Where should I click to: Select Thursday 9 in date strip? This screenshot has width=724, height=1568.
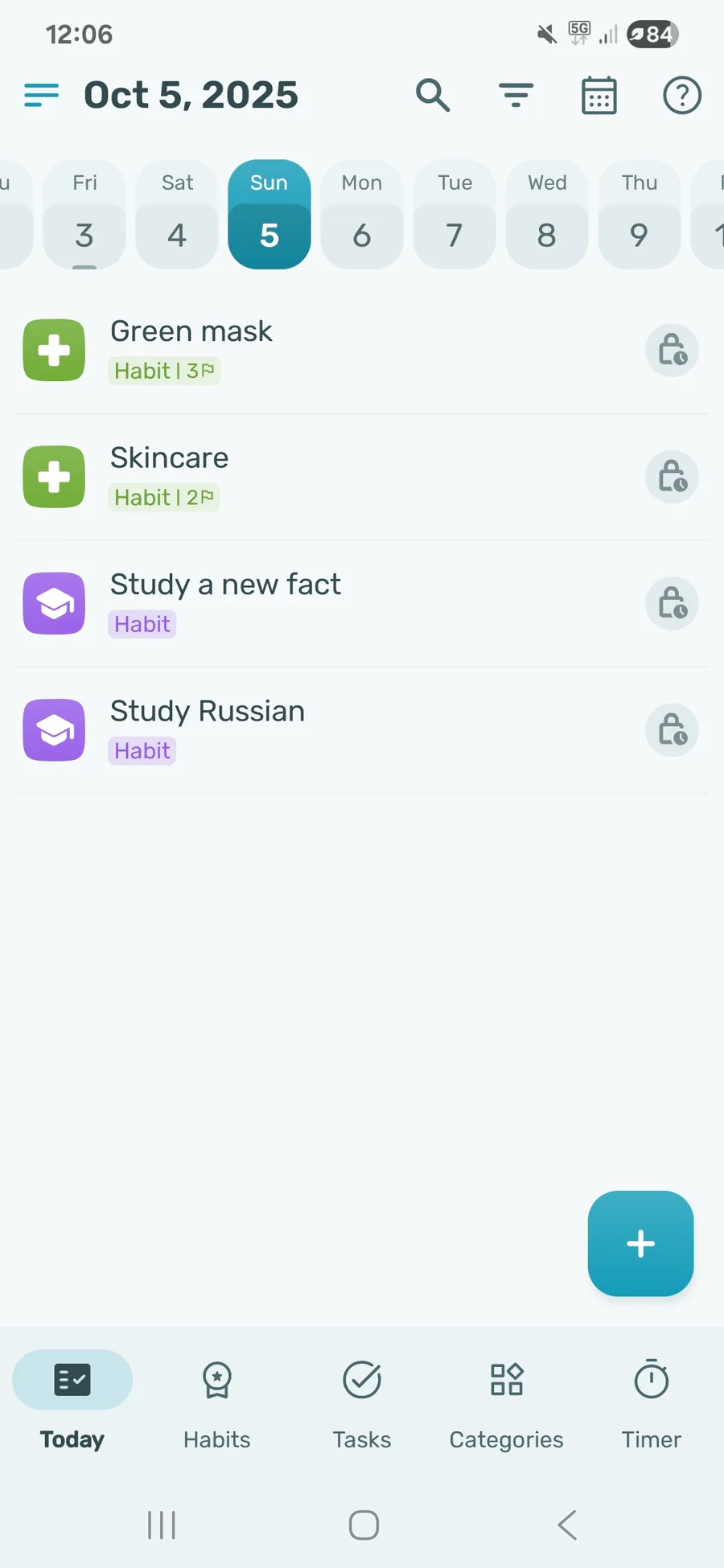640,215
